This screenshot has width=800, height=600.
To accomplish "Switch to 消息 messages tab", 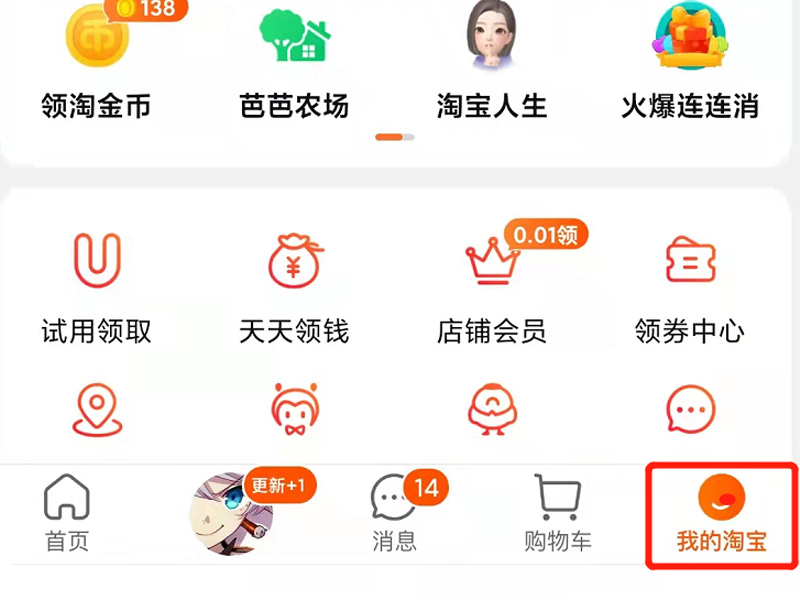I will (394, 513).
